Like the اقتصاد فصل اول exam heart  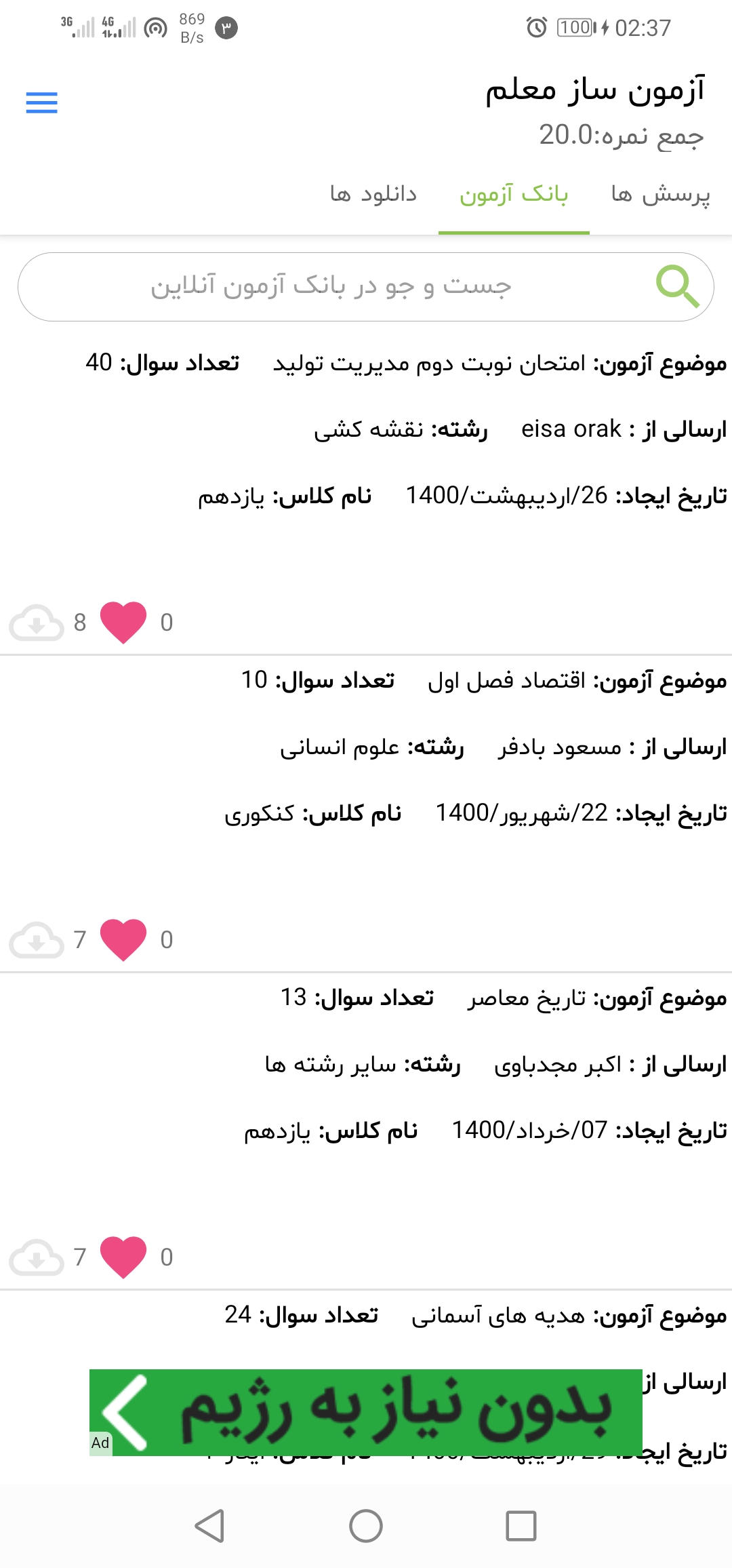[123, 941]
